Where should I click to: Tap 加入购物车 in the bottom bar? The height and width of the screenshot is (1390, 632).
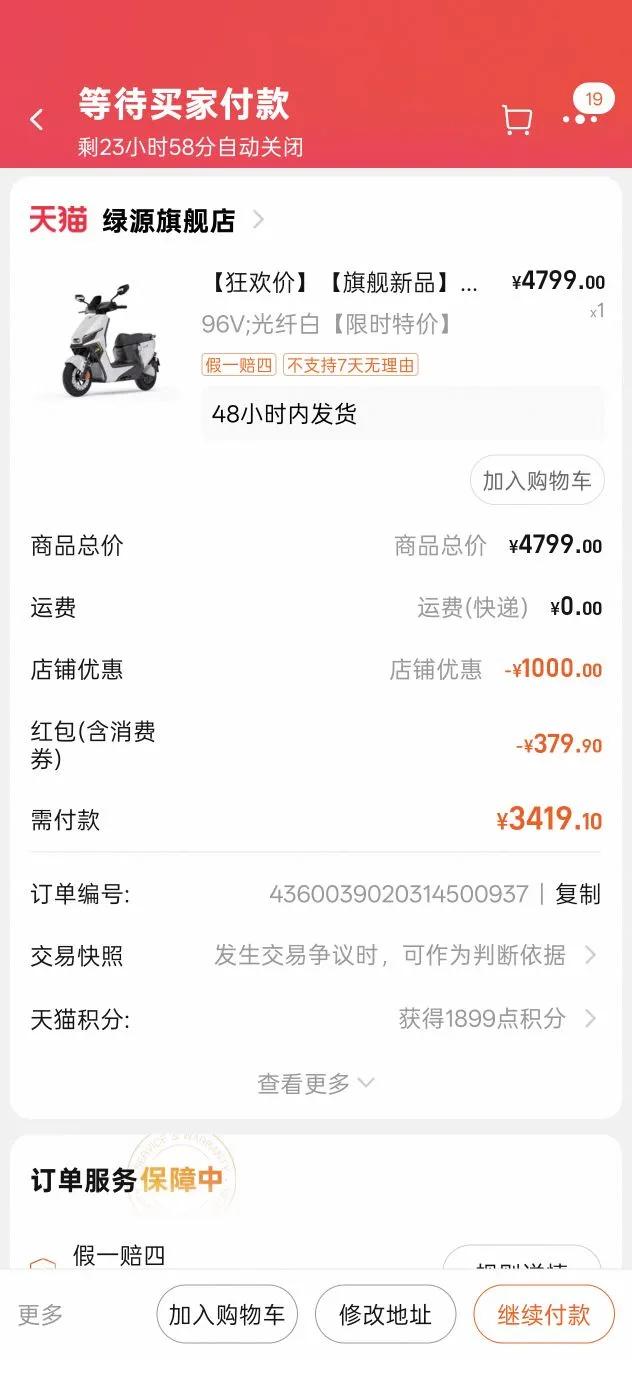(x=227, y=1315)
